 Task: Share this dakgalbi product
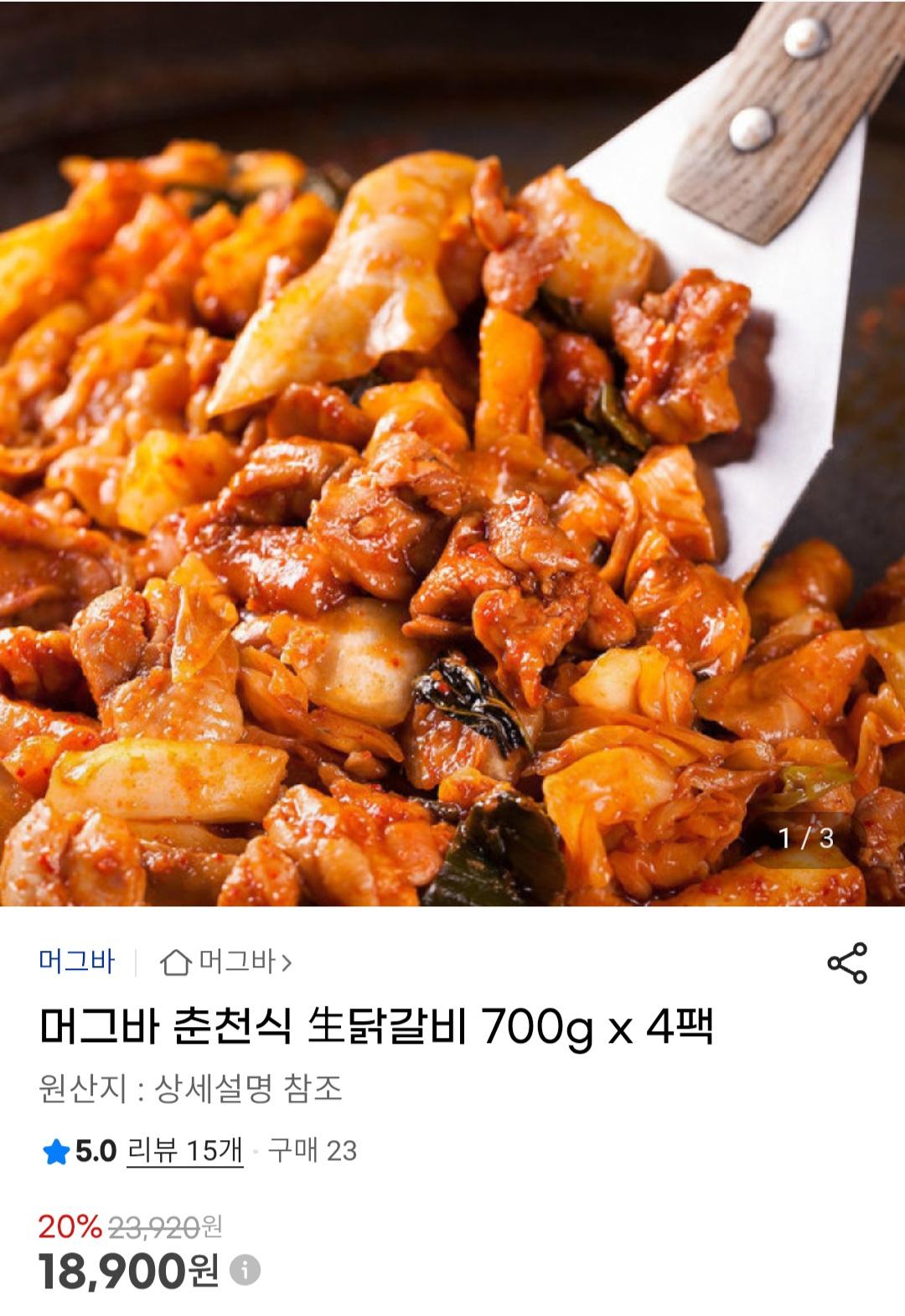[x=847, y=962]
